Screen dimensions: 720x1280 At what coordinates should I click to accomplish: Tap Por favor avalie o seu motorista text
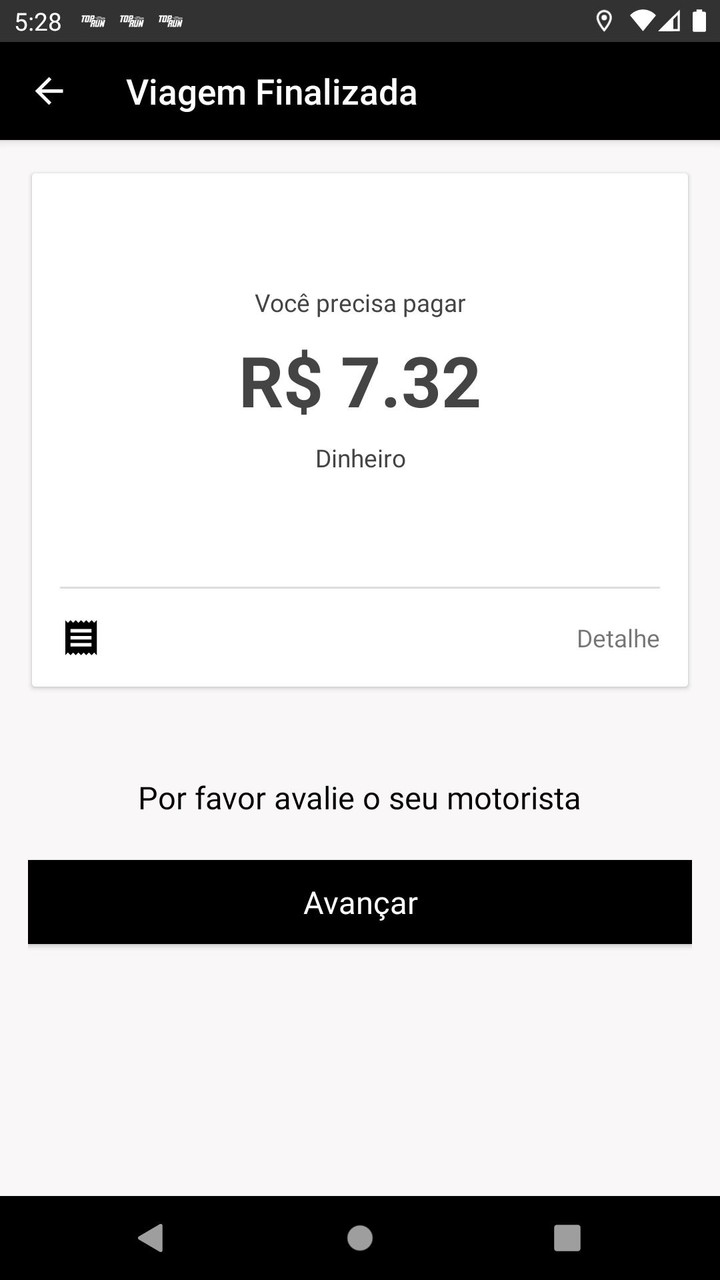point(360,798)
